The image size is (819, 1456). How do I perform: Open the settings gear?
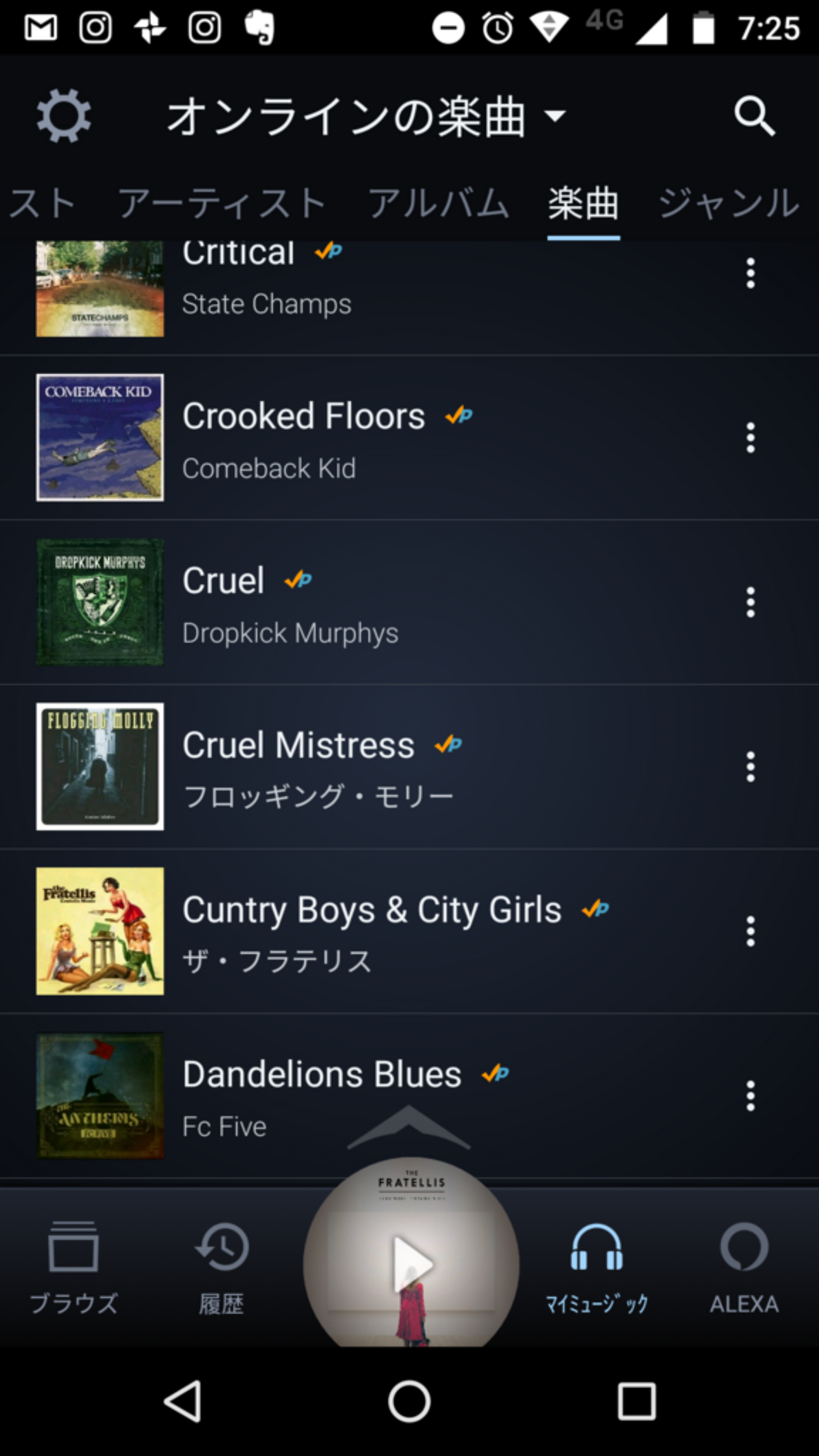[64, 116]
